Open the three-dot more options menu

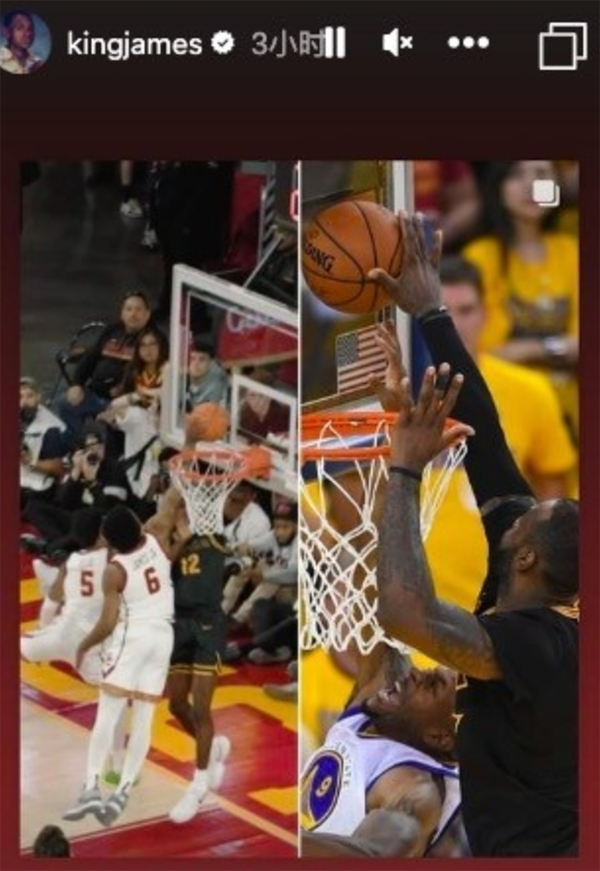click(468, 43)
